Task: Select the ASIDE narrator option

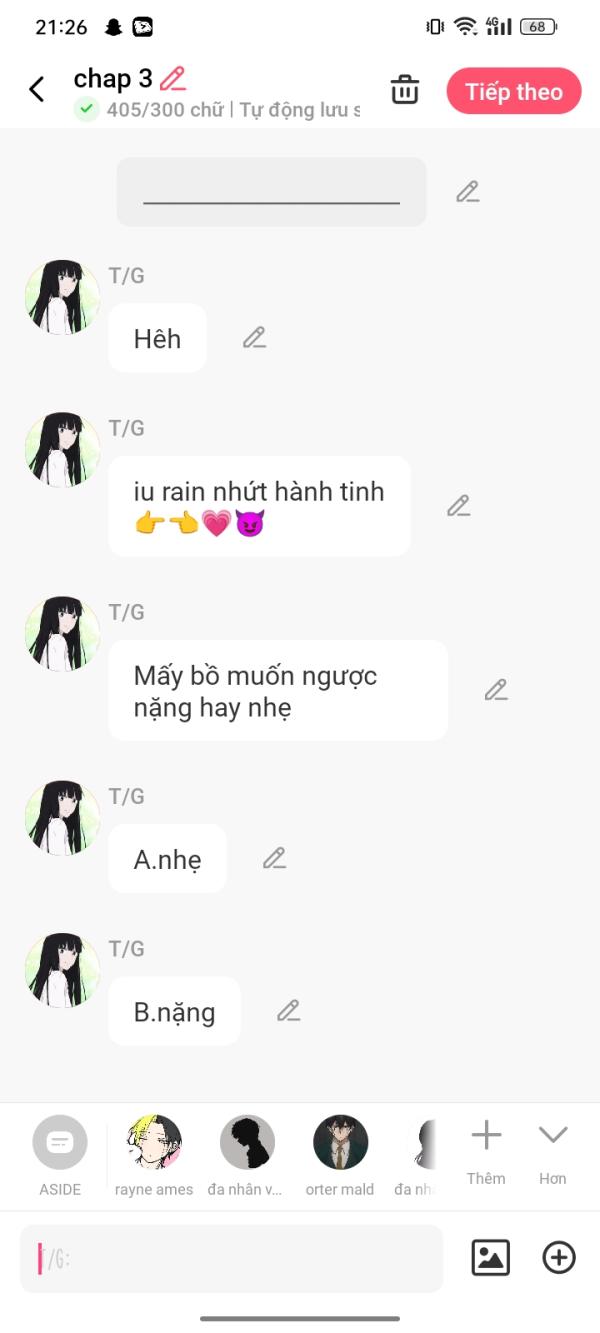Action: (x=60, y=1153)
